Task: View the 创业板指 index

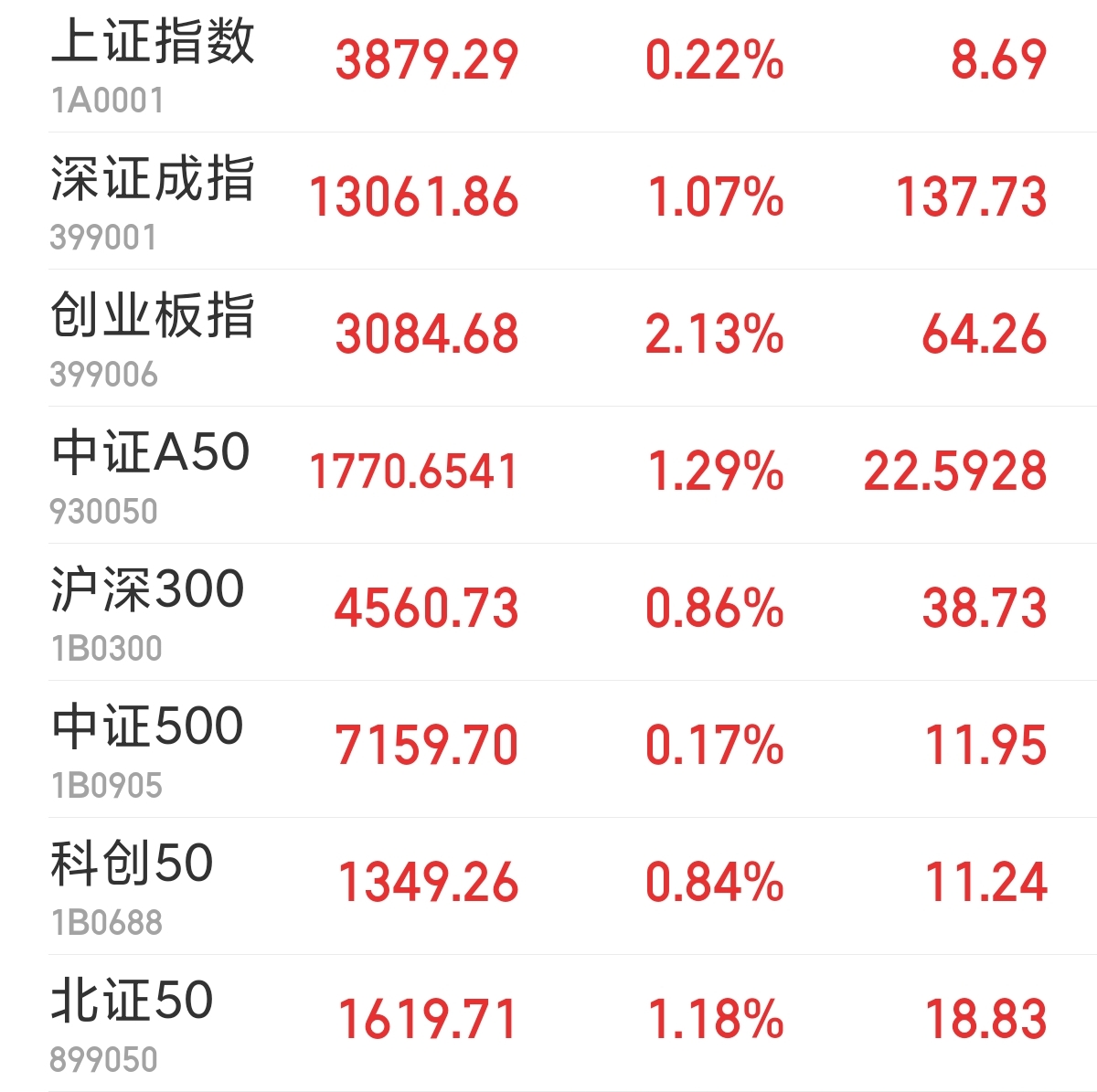Action: (548, 338)
